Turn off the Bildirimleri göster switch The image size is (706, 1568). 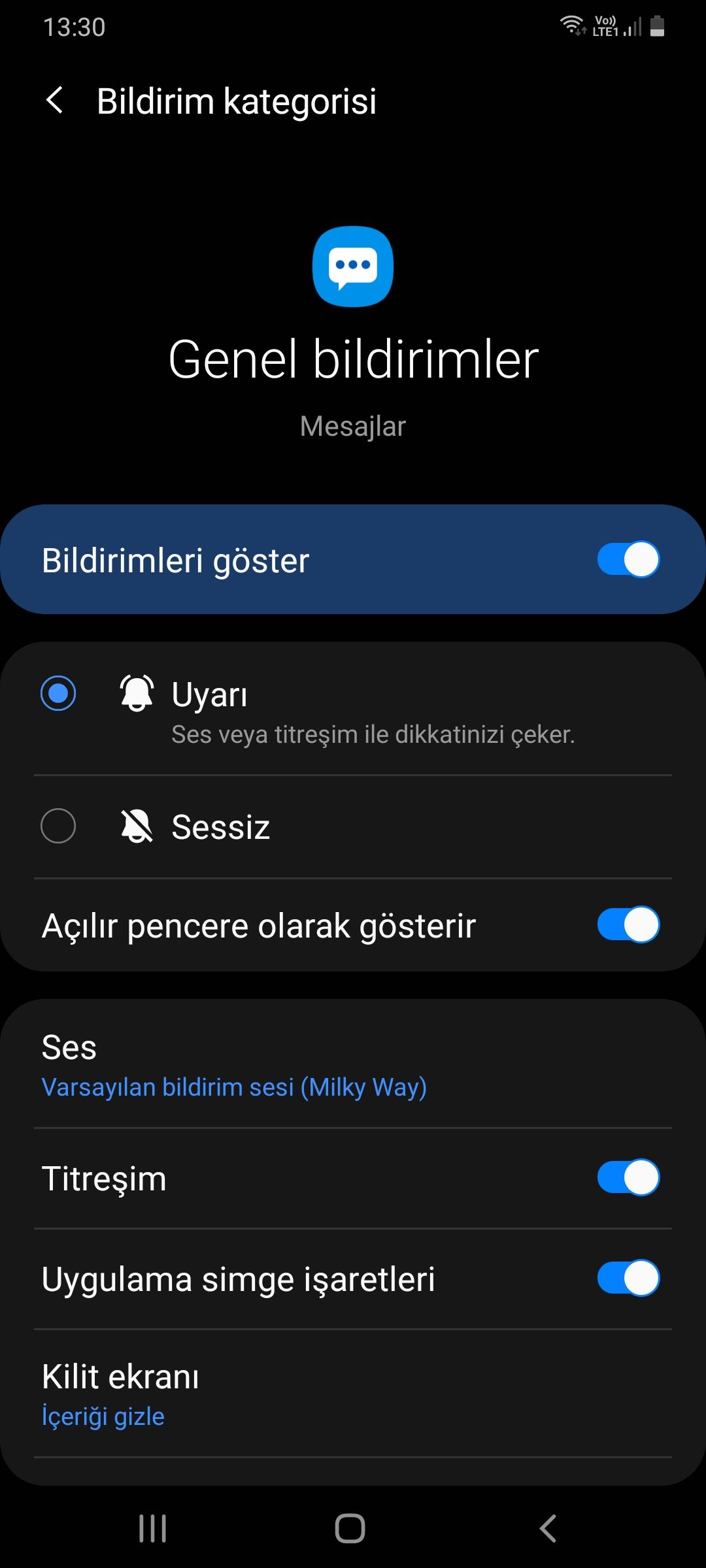(628, 560)
